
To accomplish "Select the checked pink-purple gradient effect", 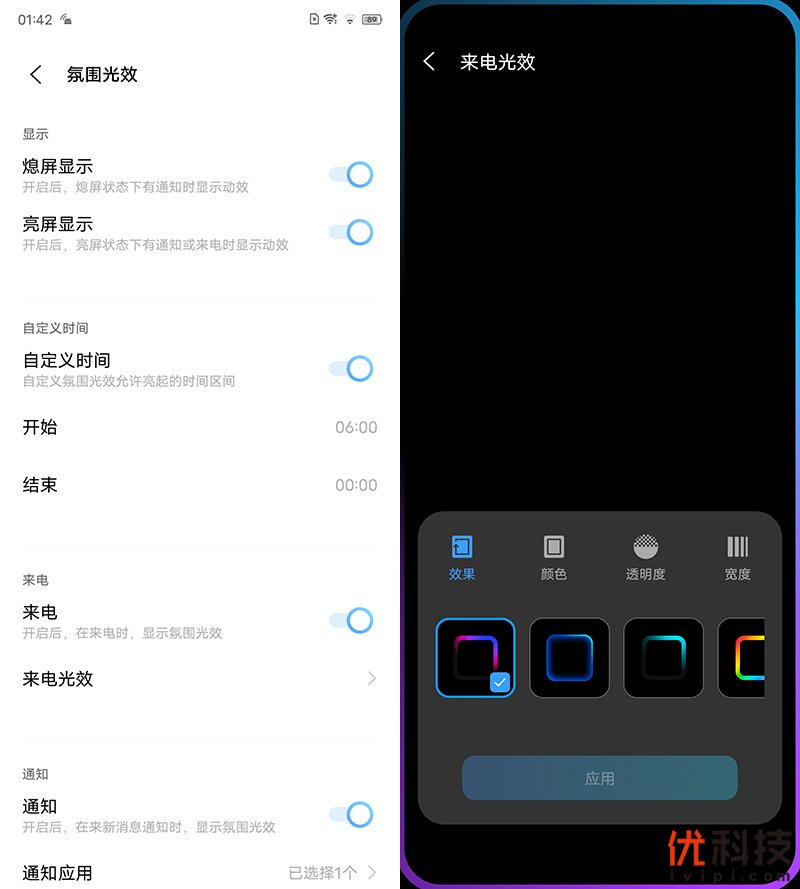I will 476,658.
